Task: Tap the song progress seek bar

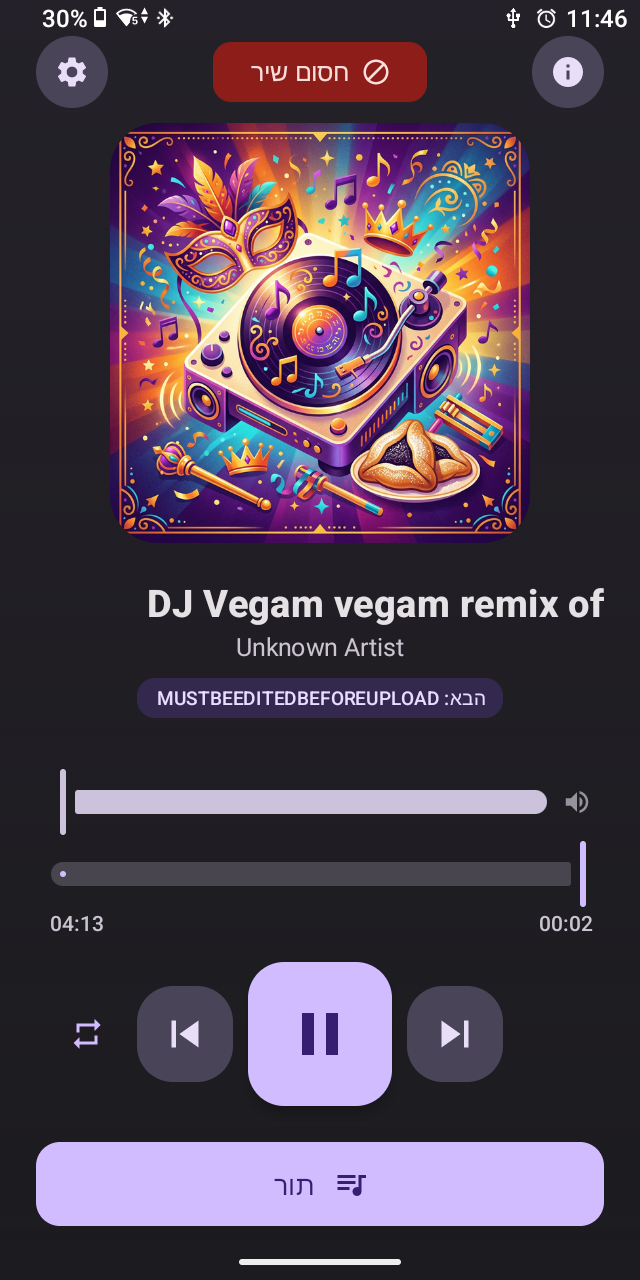Action: click(310, 874)
